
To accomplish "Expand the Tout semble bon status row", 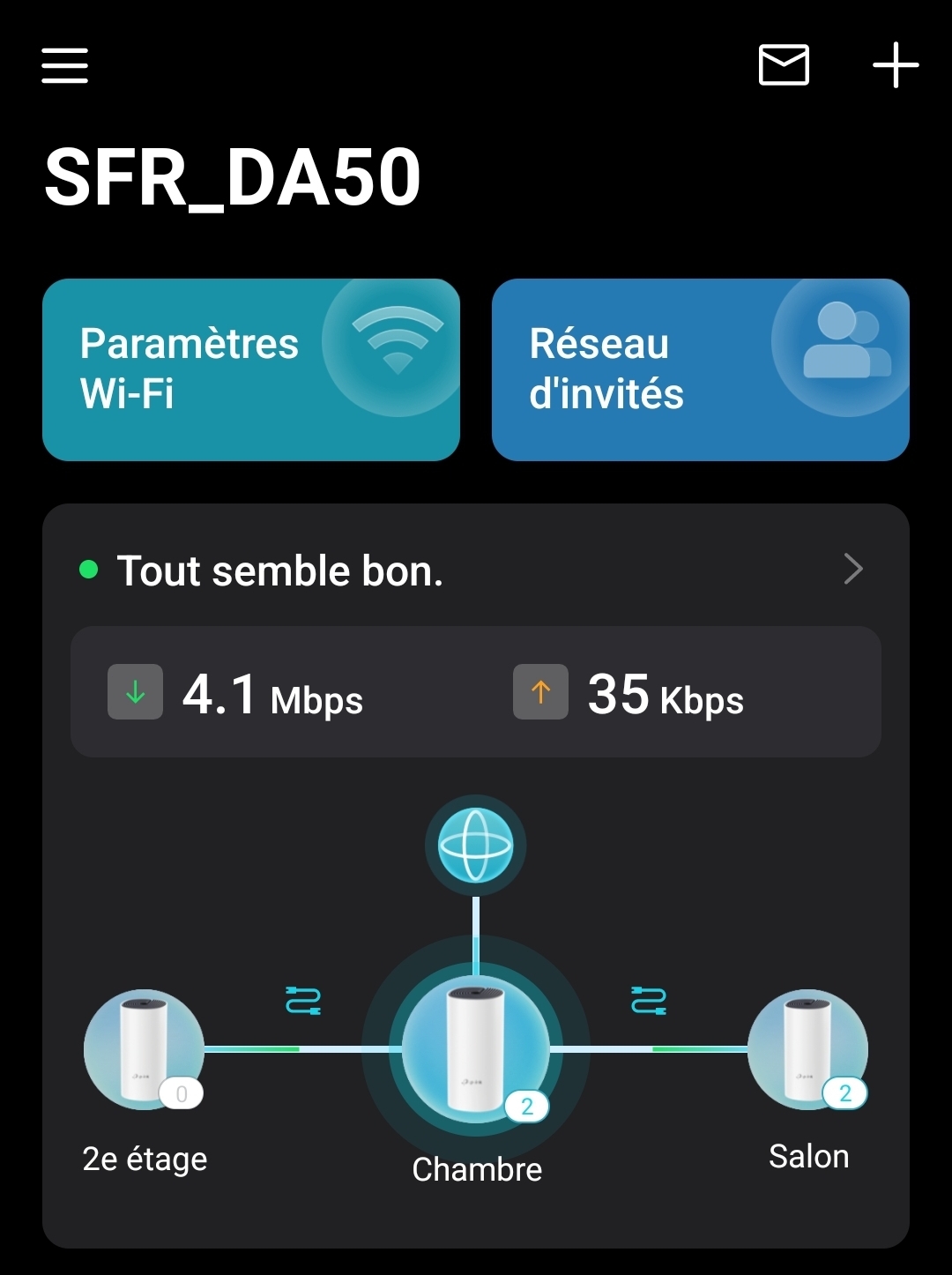I will pos(476,570).
